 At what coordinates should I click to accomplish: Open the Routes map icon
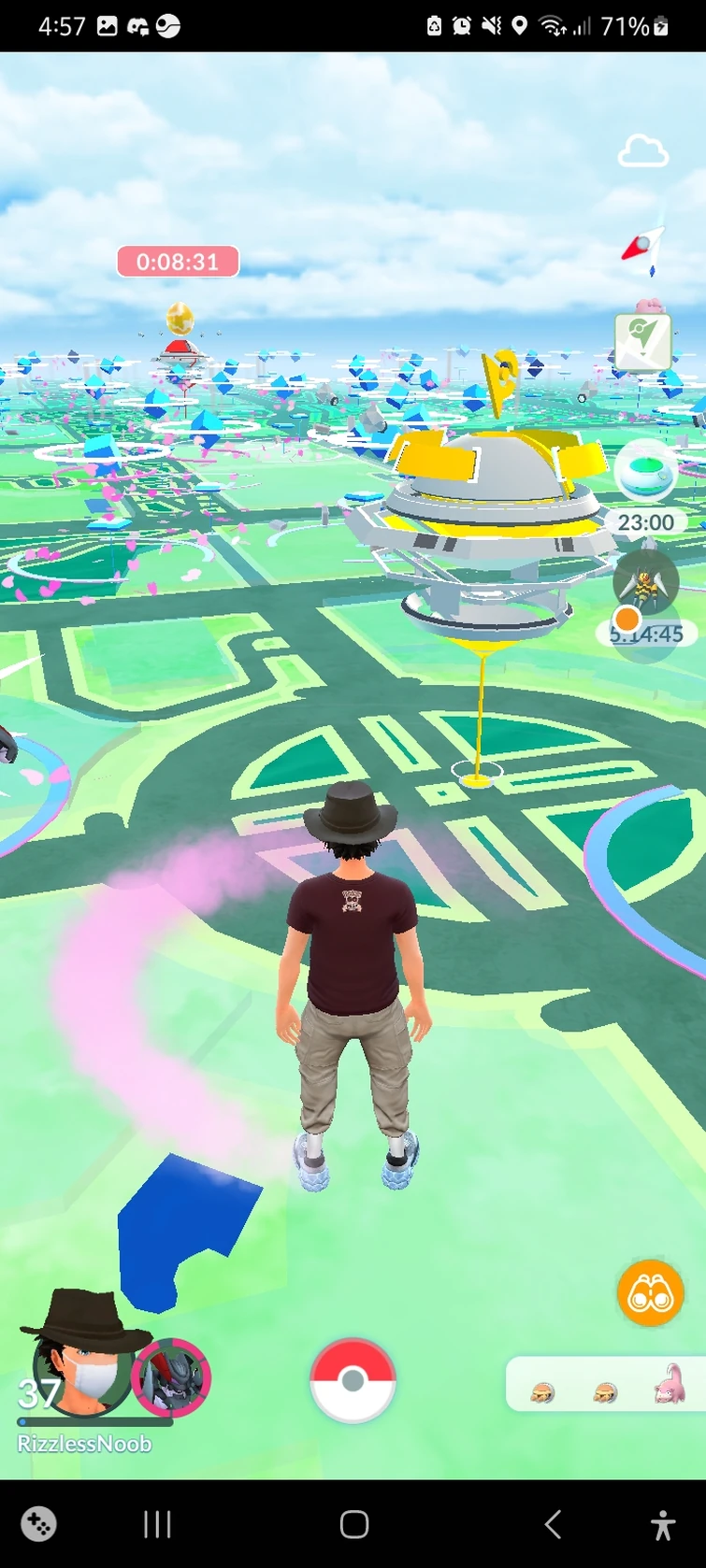coord(643,340)
